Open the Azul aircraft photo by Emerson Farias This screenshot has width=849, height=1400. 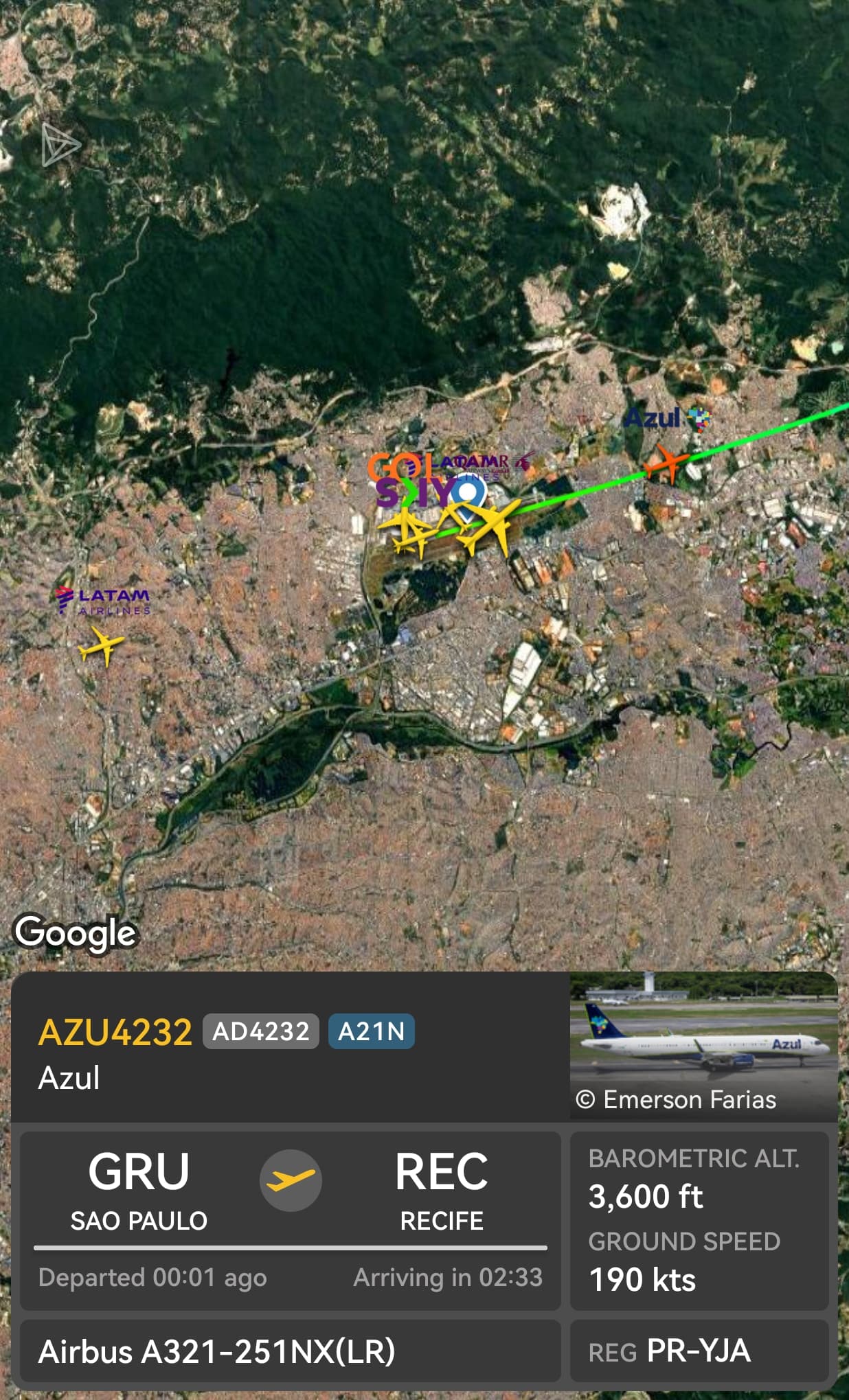point(703,1046)
